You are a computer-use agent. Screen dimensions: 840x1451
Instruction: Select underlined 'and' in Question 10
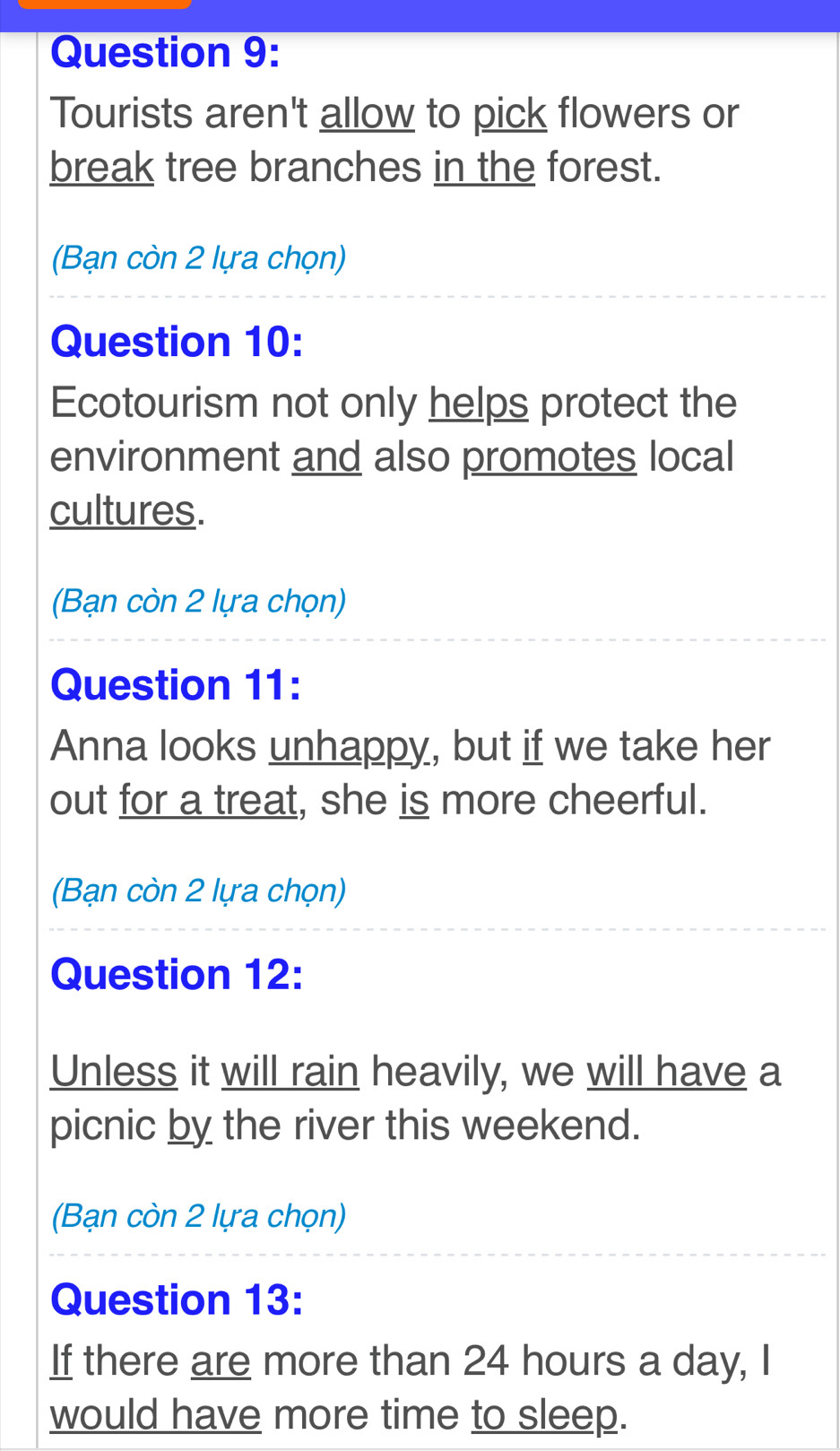(326, 457)
